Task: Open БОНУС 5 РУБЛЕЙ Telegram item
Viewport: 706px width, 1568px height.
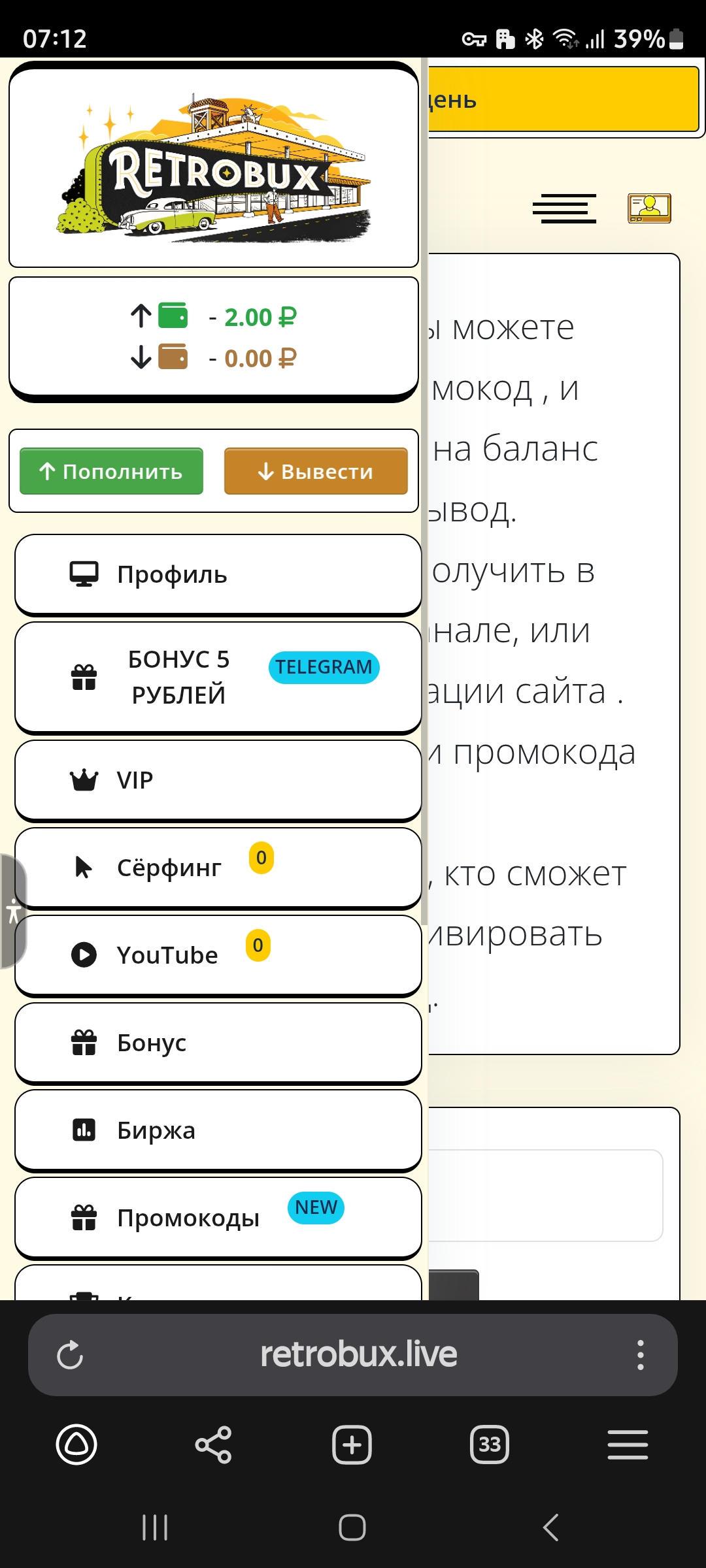Action: [218, 678]
